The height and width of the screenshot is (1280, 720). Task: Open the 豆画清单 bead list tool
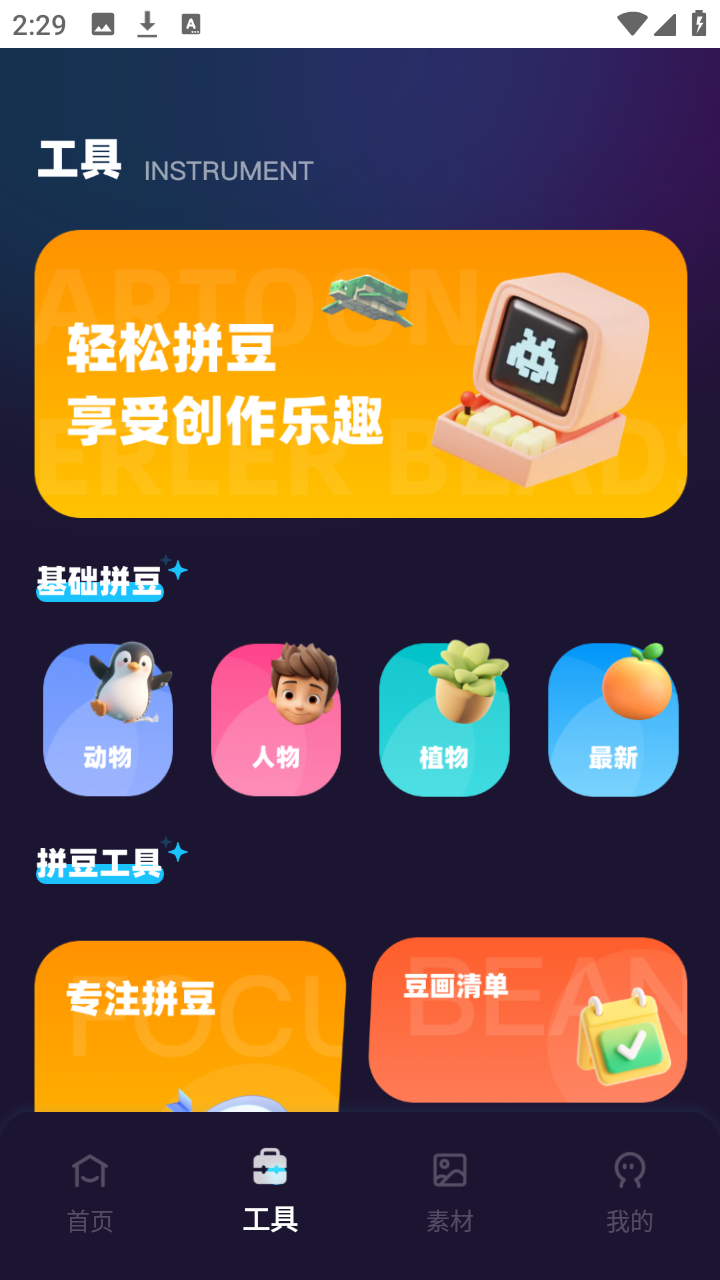pos(528,1020)
